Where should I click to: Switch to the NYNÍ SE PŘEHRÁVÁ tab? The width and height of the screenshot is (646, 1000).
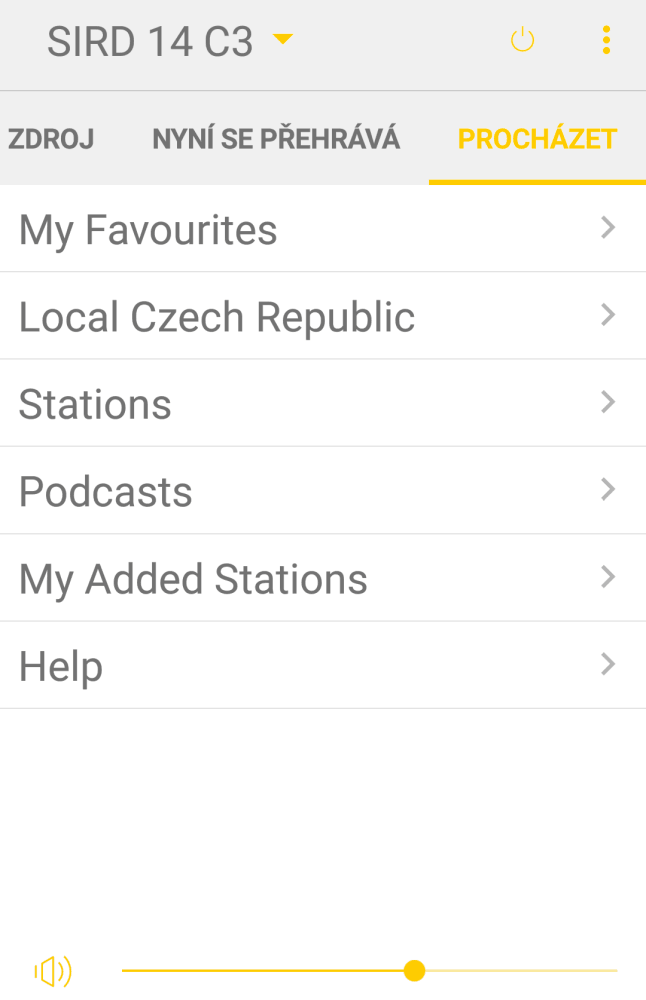tap(276, 139)
